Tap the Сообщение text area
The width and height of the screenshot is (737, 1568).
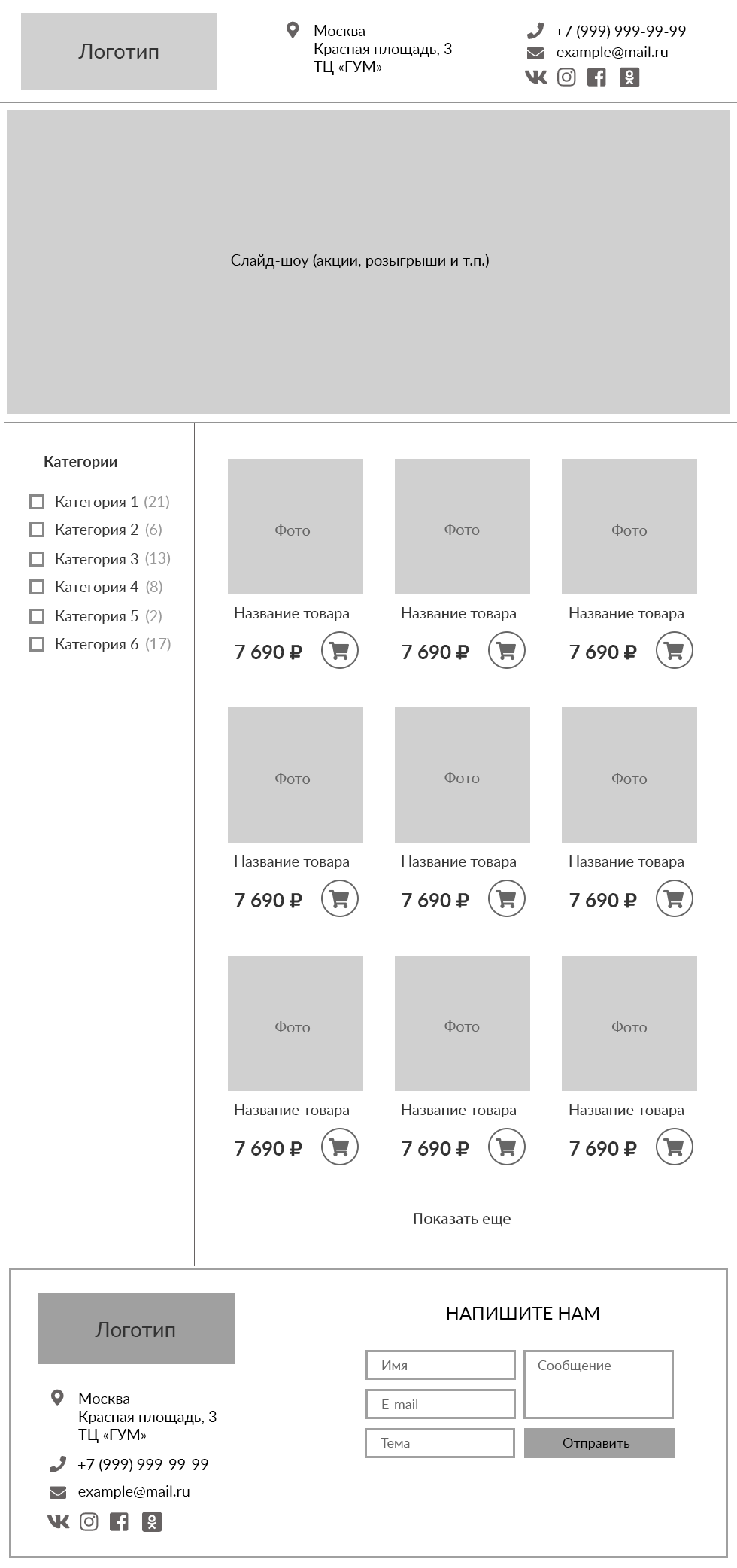click(x=598, y=1384)
